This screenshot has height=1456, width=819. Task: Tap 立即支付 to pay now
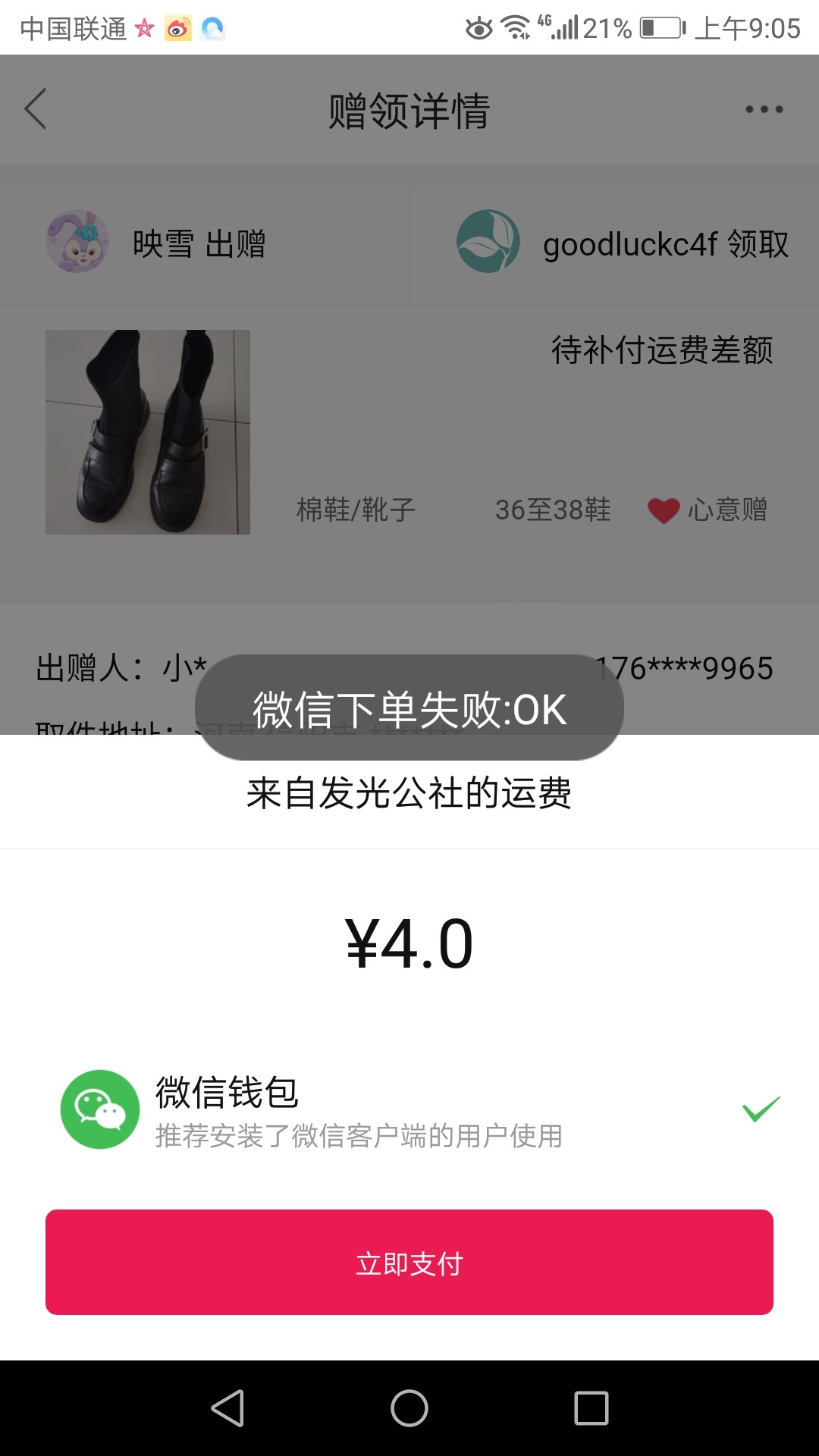coord(409,1262)
